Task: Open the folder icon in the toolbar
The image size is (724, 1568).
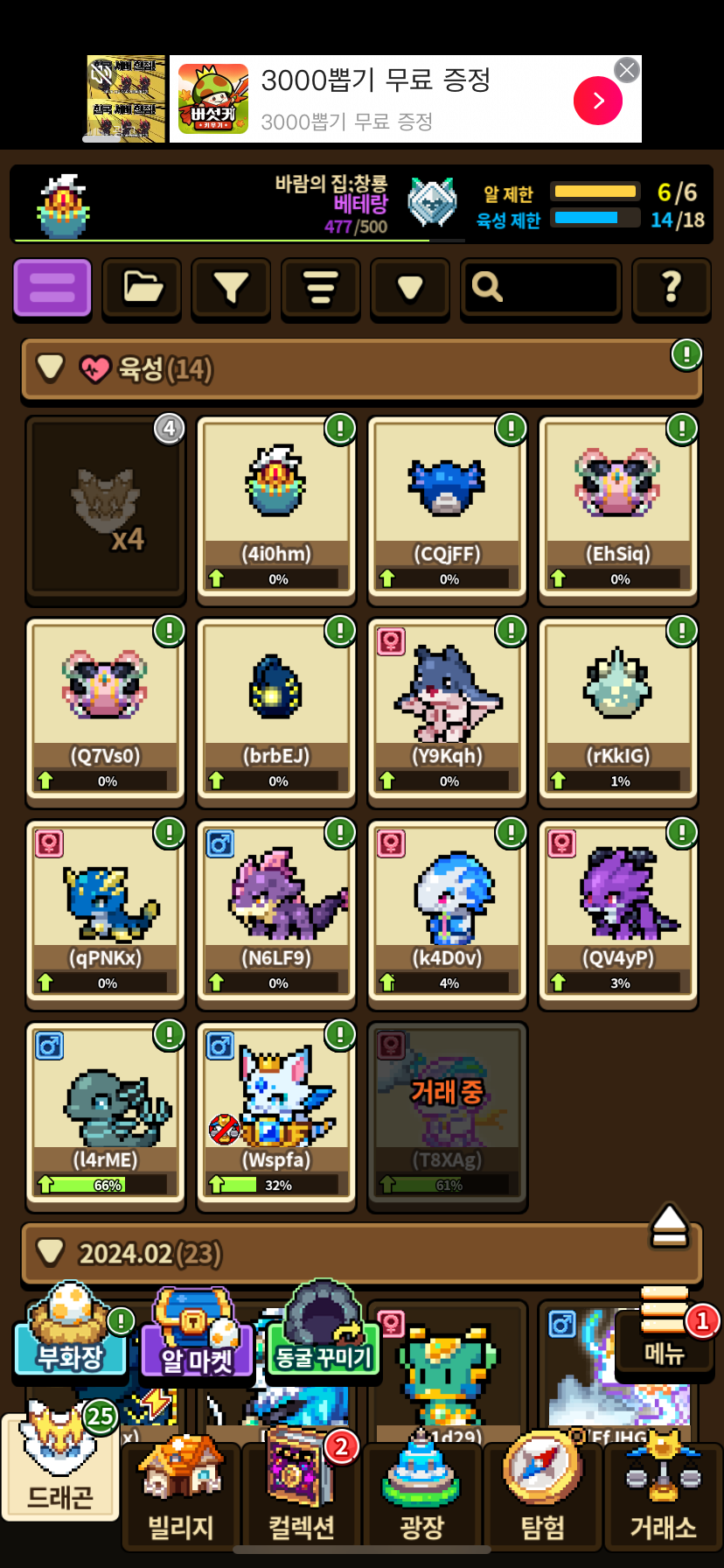Action: click(x=142, y=287)
